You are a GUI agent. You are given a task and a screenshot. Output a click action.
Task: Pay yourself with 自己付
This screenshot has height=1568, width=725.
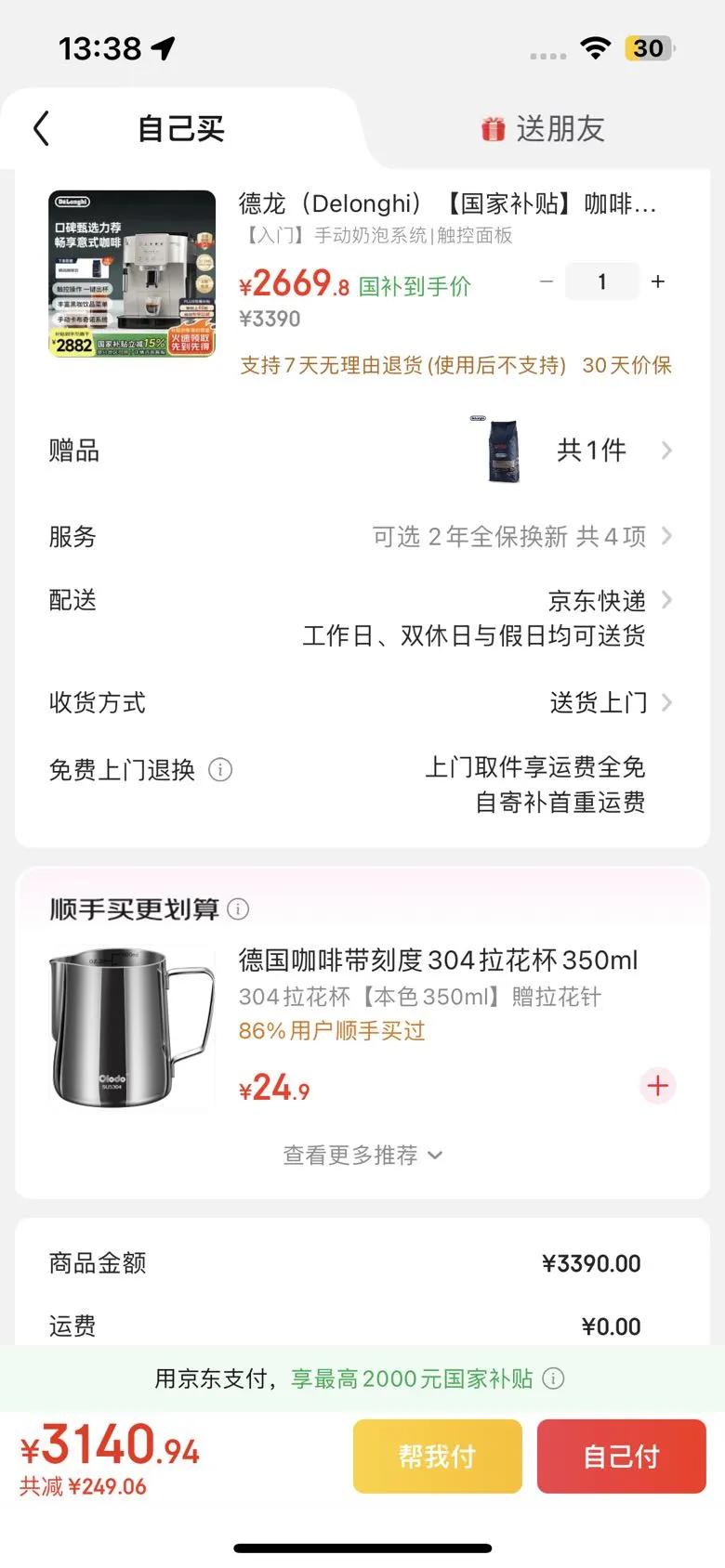coord(621,1456)
